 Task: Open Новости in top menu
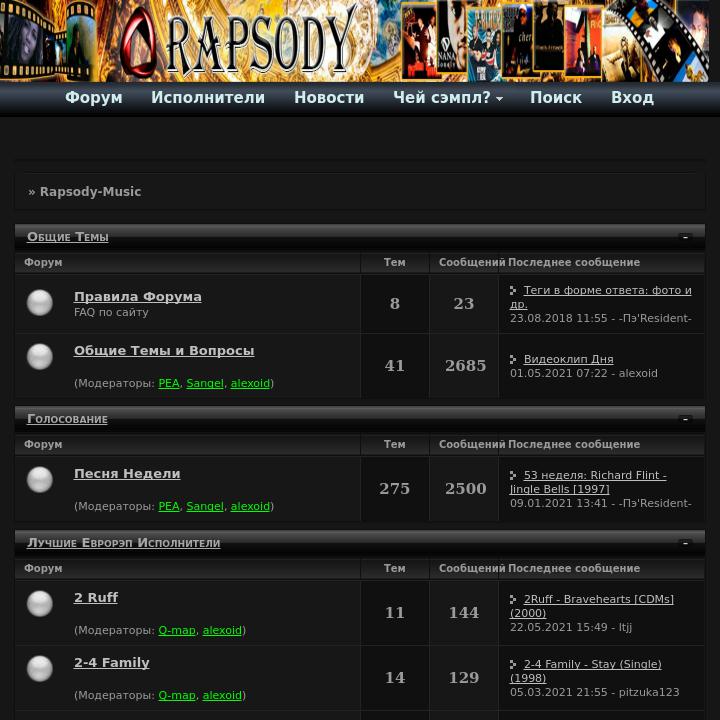(x=329, y=97)
